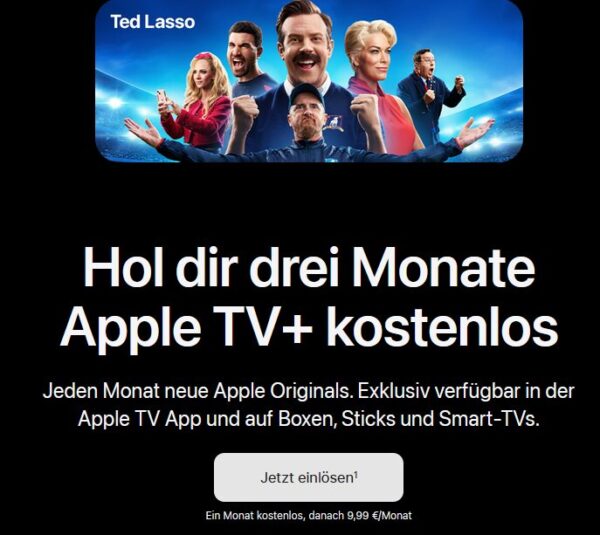This screenshot has width=600, height=535.
Task: Tap the Jetzt einlösen button
Action: 308,477
